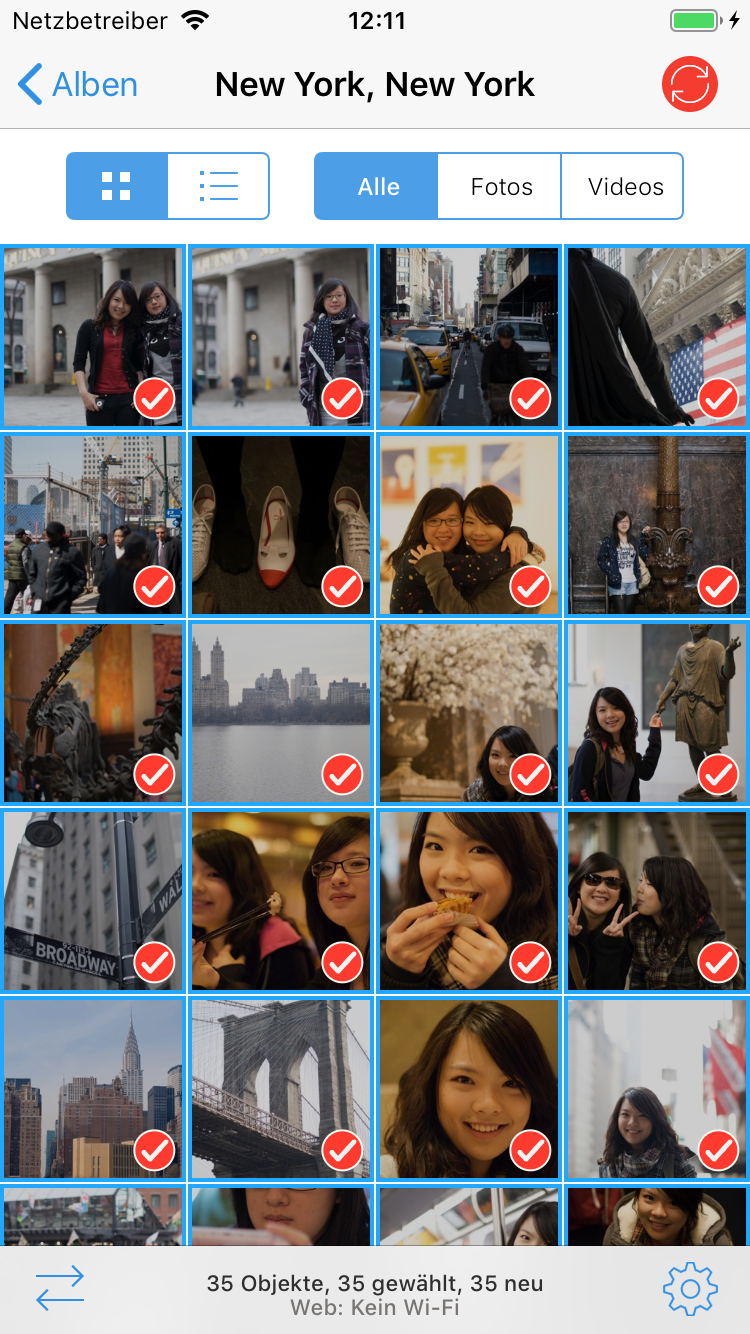Show only Fotos
This screenshot has height=1334, width=750.
click(x=500, y=186)
